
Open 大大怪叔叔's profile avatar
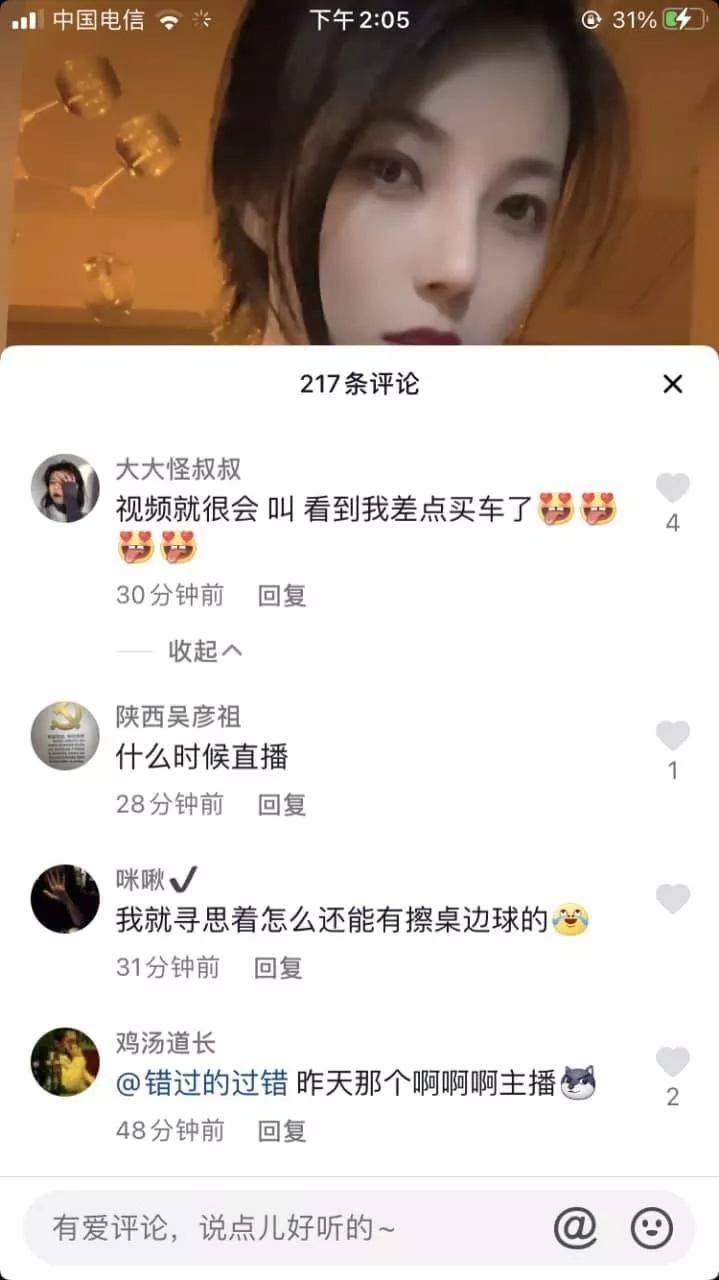coord(65,489)
